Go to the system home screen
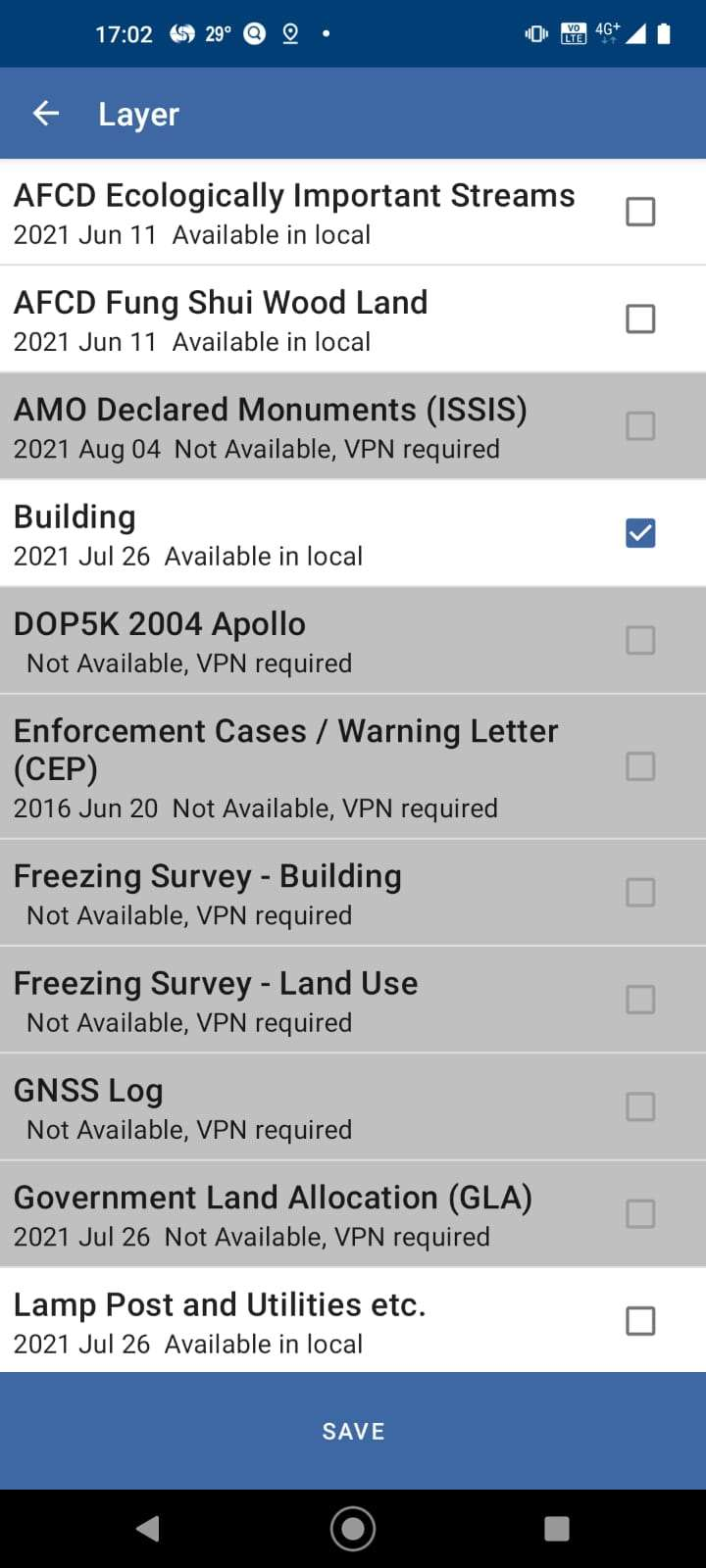Viewport: 706px width, 1568px height. (x=353, y=1529)
